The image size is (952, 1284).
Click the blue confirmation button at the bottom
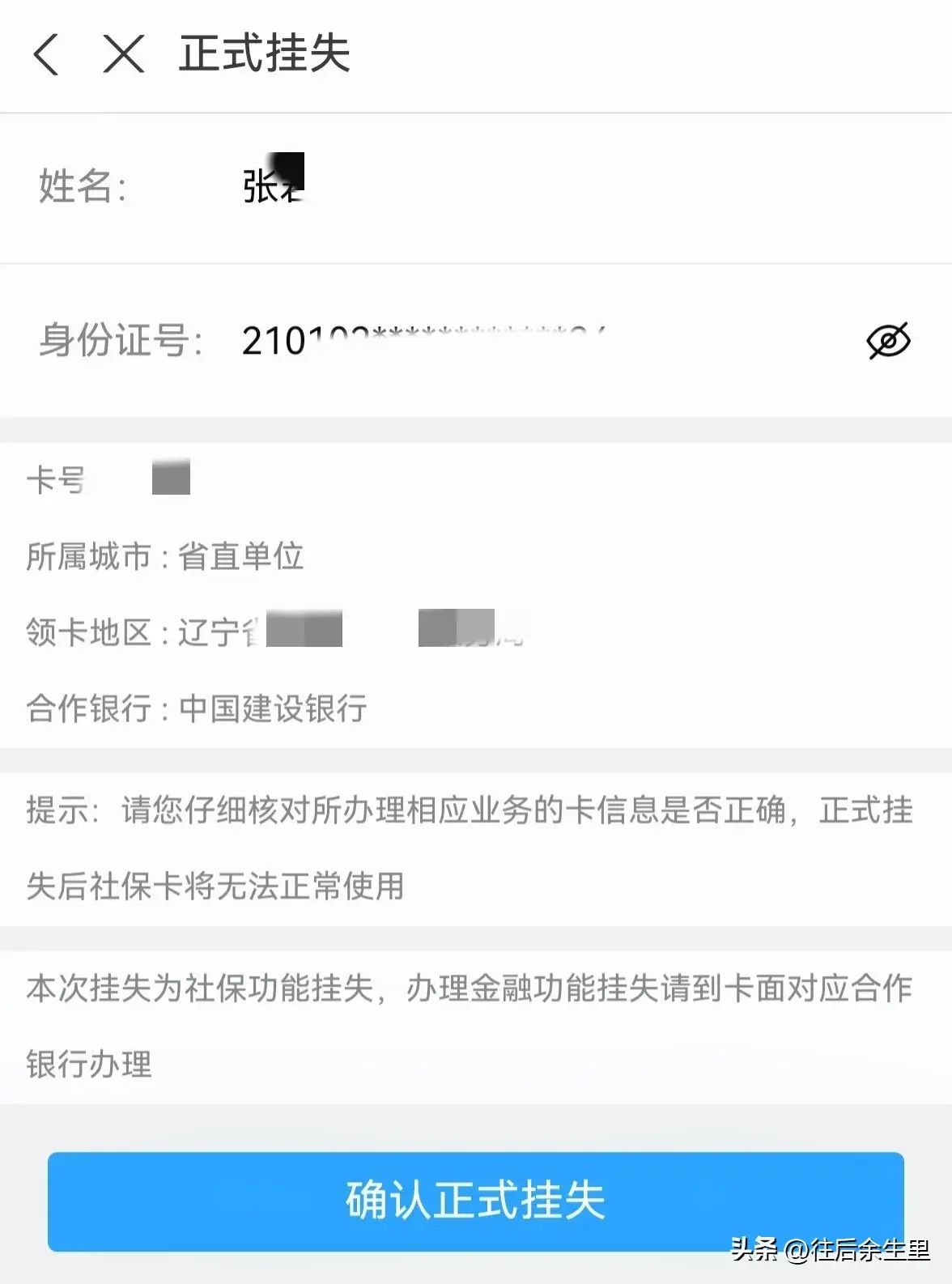click(476, 1203)
